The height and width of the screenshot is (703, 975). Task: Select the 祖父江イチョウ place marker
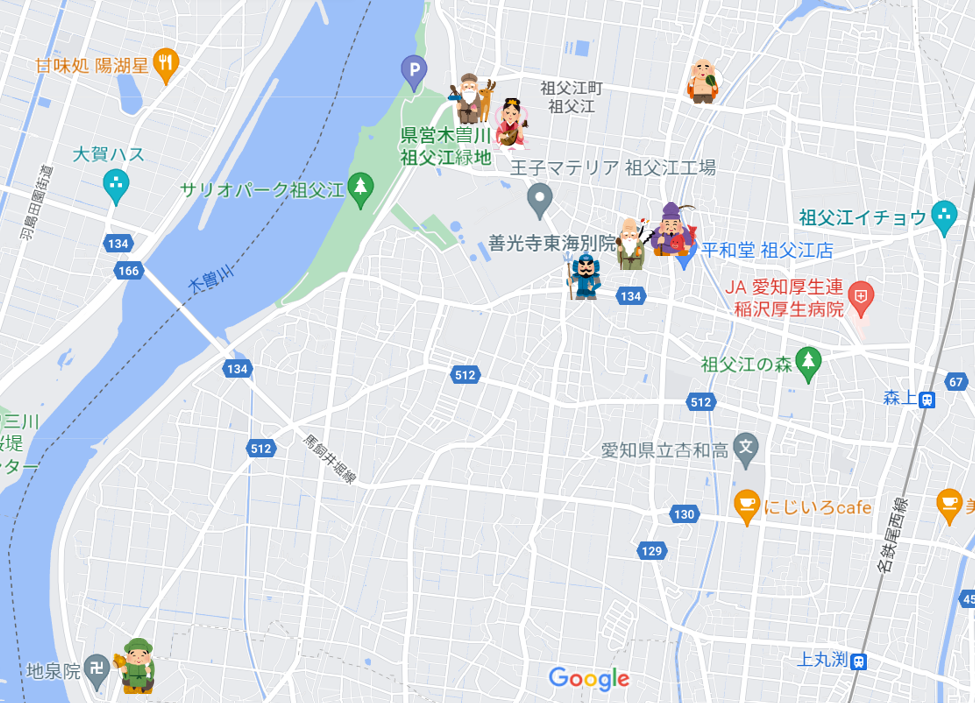click(943, 216)
